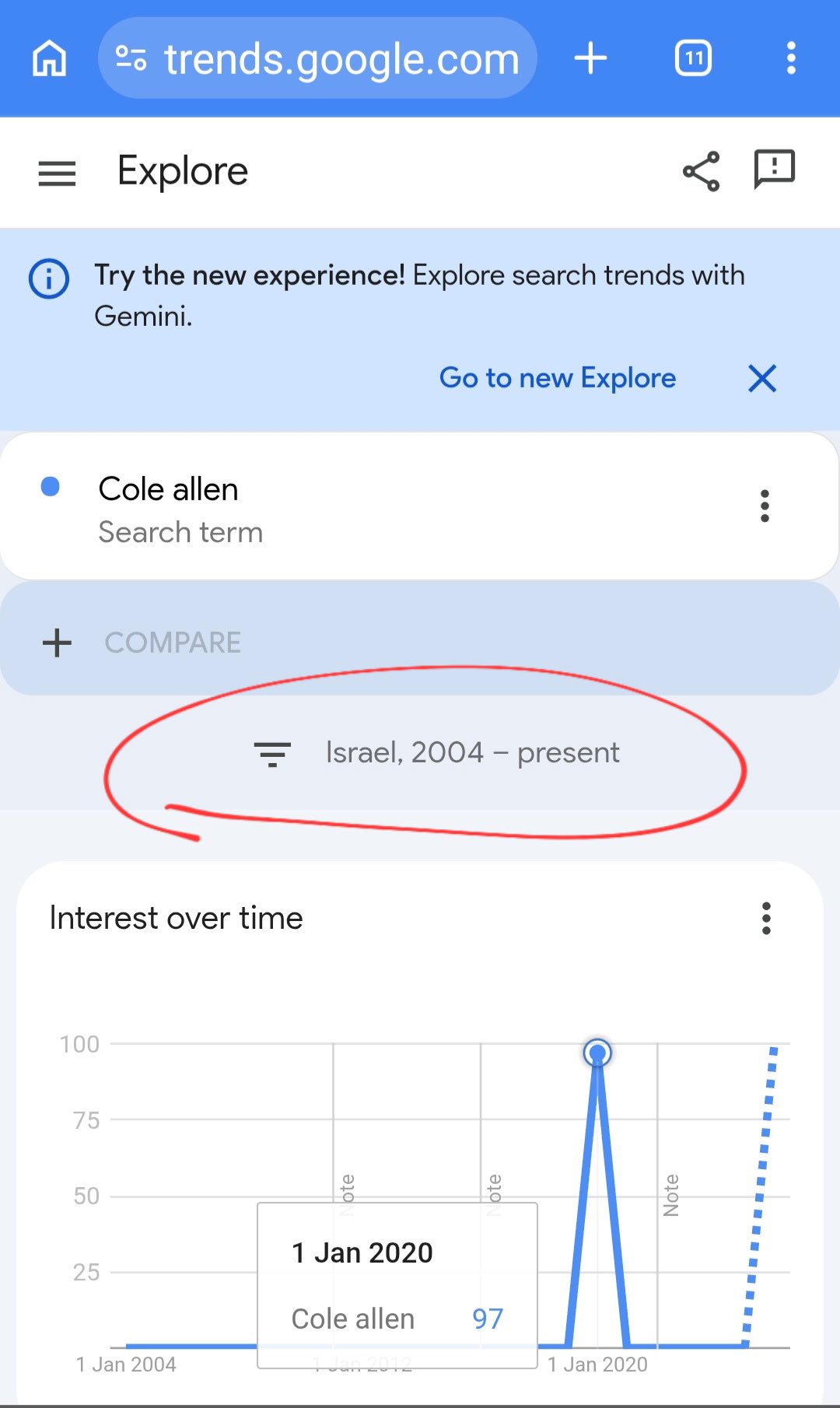Add a comparison term
This screenshot has height=1408, width=840.
[173, 643]
